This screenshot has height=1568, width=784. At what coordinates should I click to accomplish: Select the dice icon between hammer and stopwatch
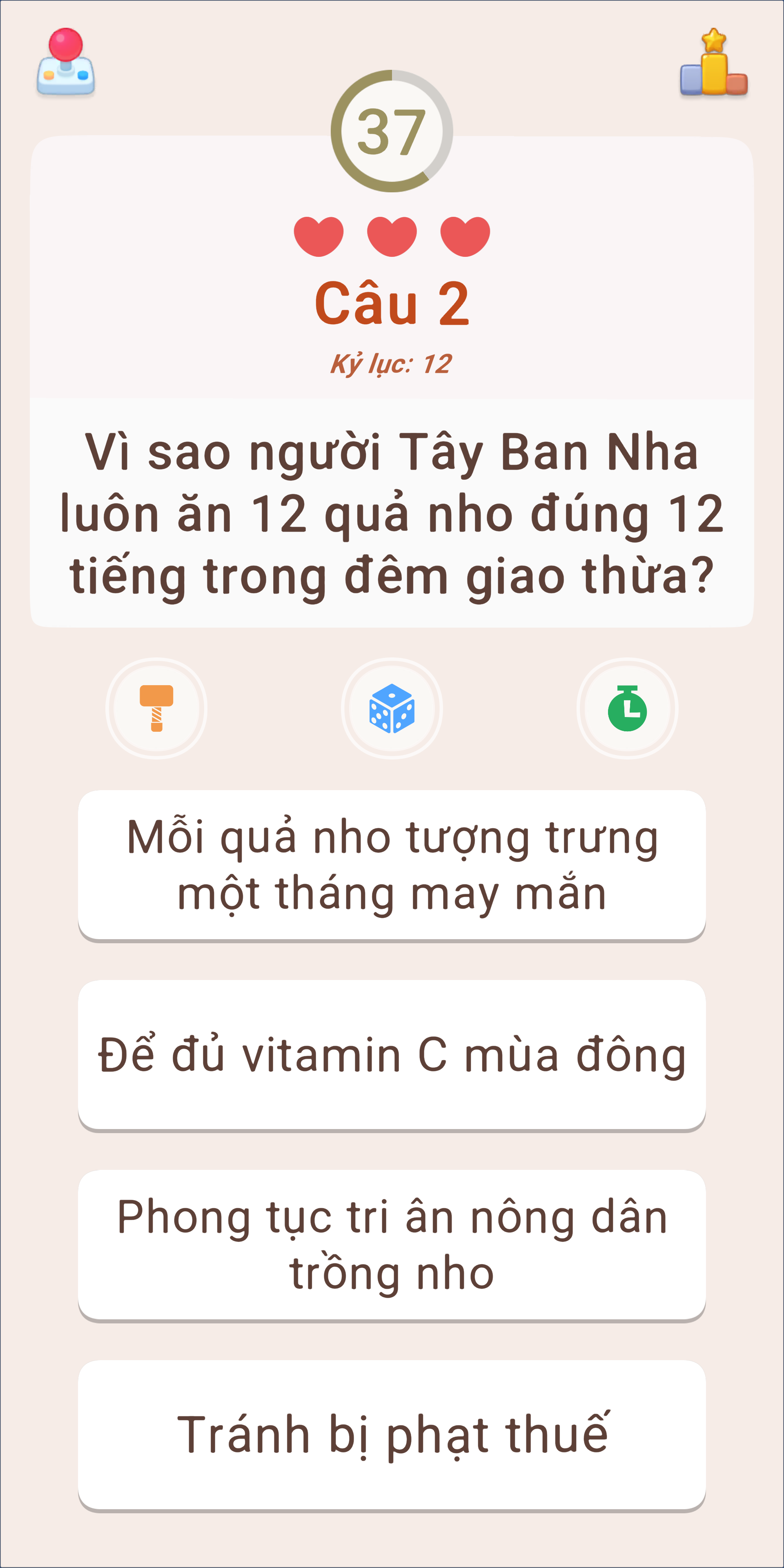point(392,709)
